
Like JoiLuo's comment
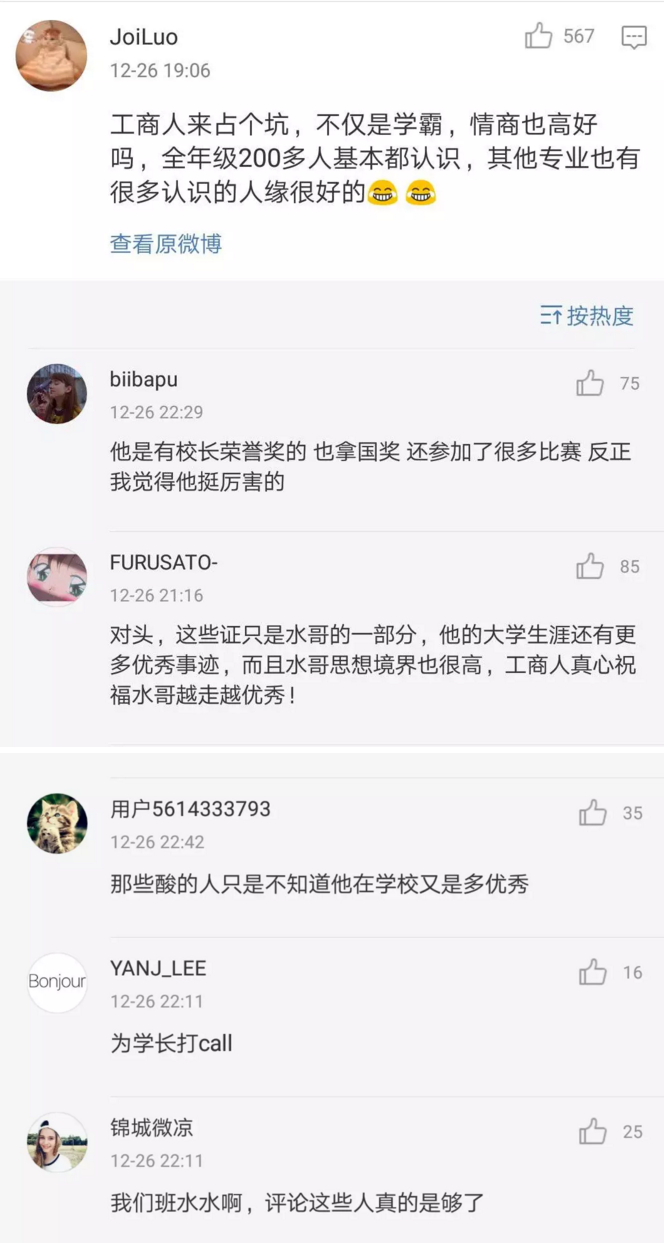(539, 37)
